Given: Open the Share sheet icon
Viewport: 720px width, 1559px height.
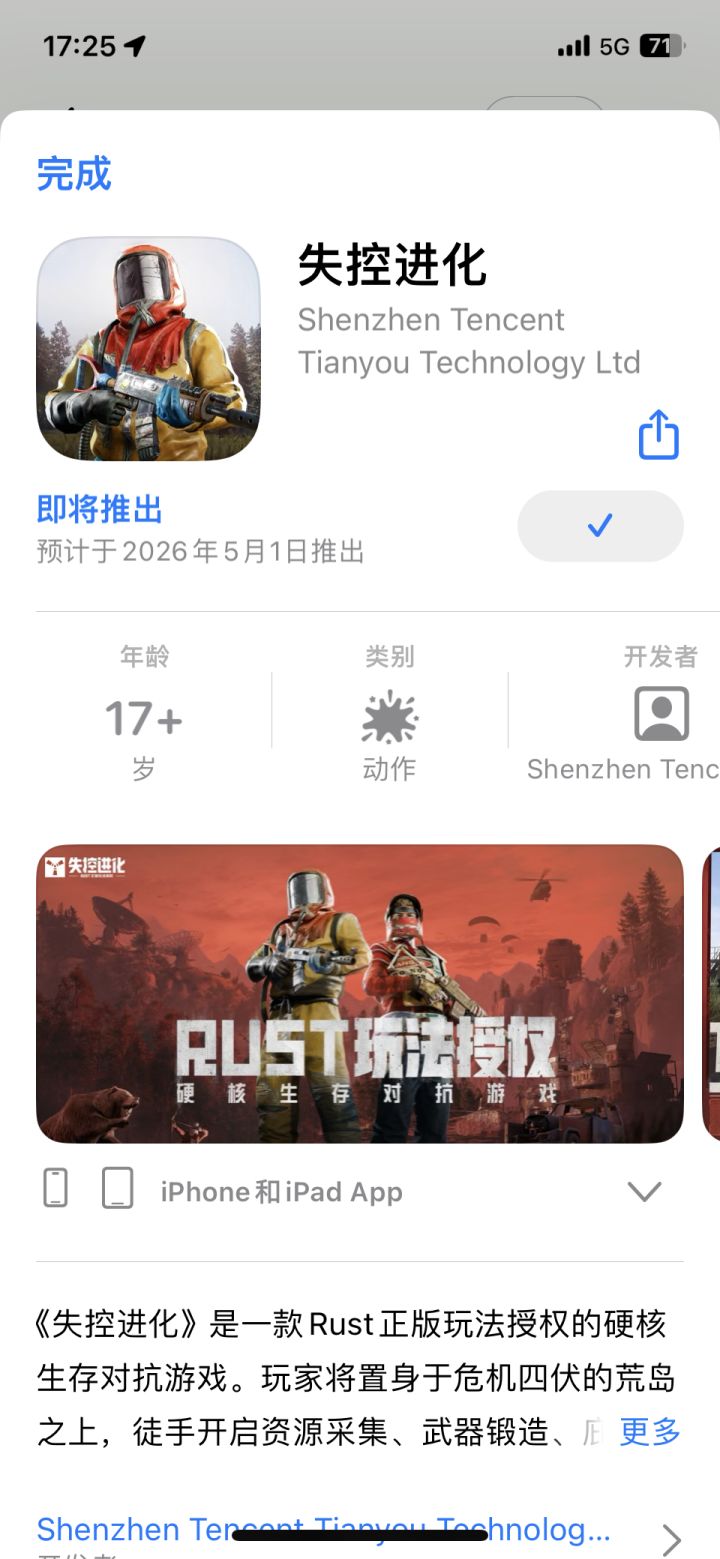Looking at the screenshot, I should 657,432.
